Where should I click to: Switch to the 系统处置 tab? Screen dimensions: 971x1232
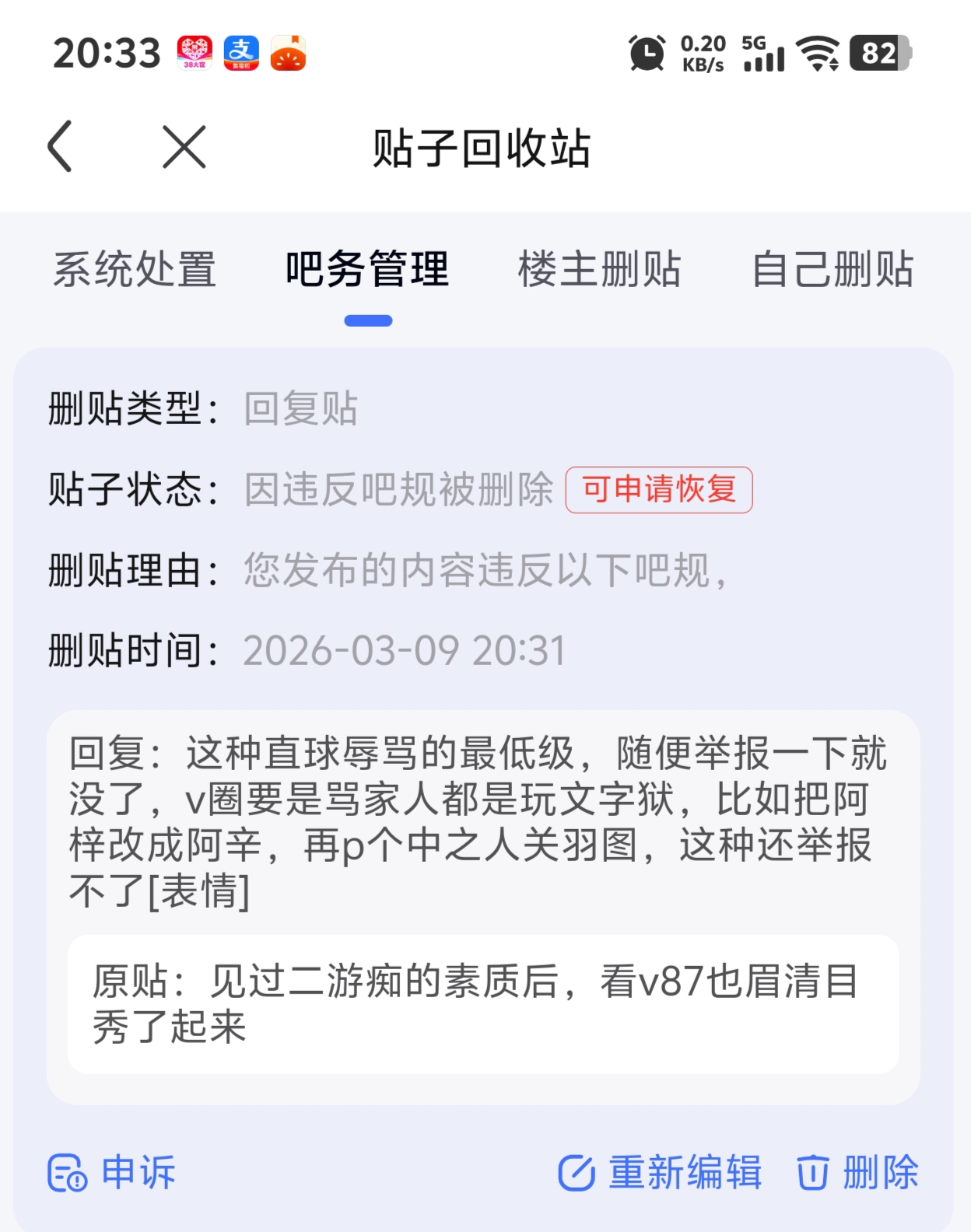(x=135, y=269)
